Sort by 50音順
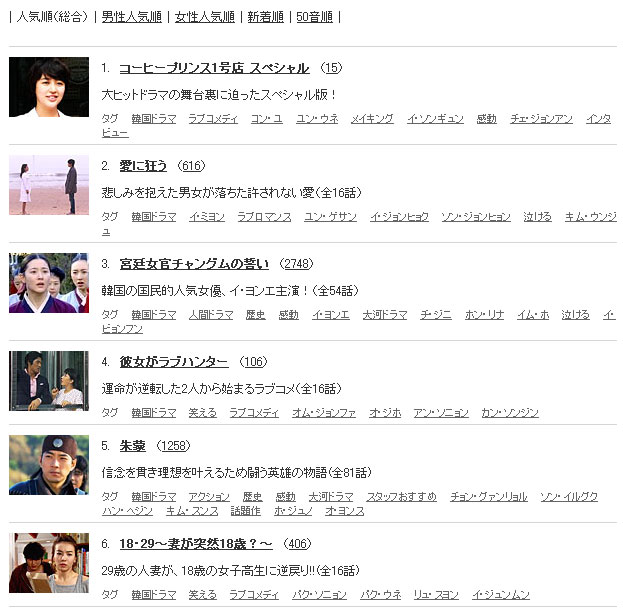This screenshot has width=623, height=616. [x=314, y=17]
